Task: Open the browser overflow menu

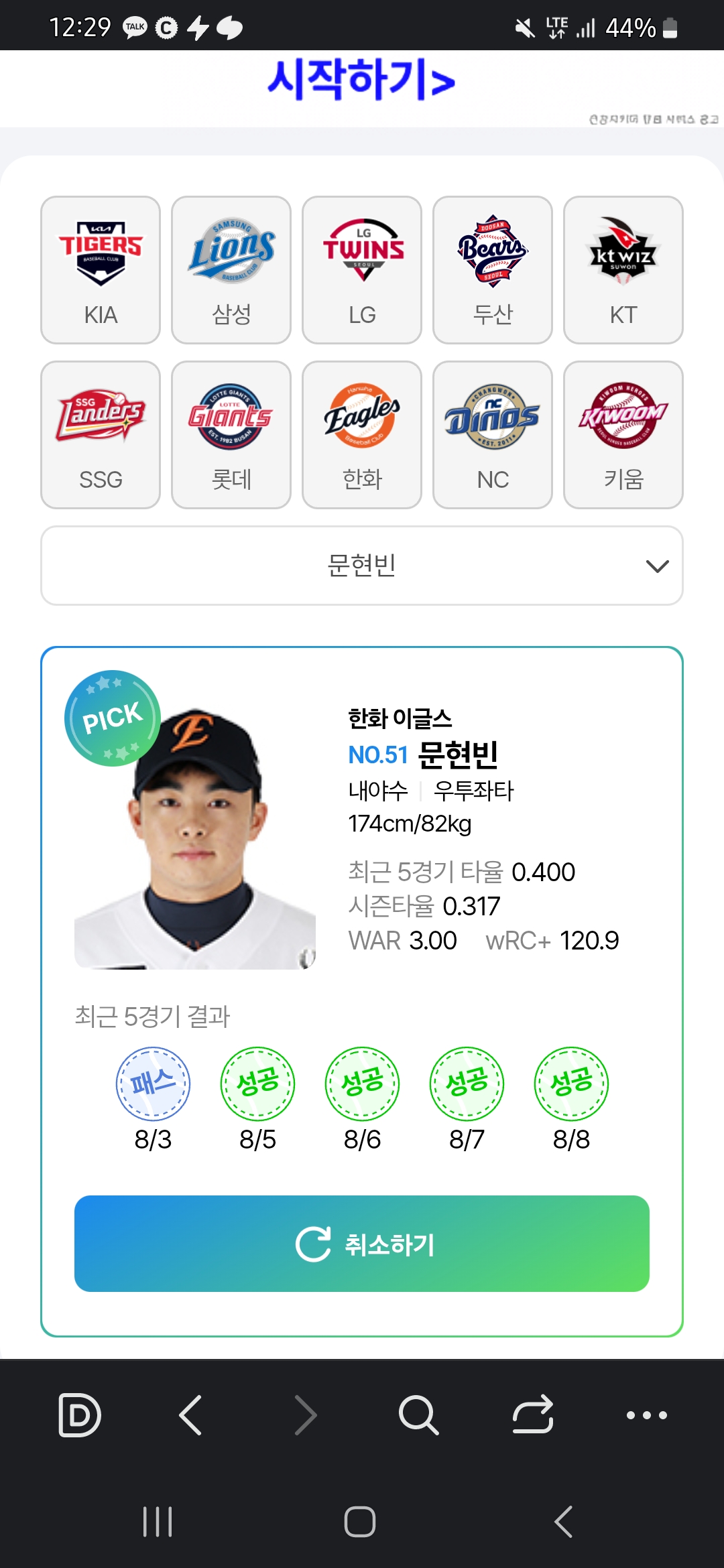Action: tap(646, 1415)
